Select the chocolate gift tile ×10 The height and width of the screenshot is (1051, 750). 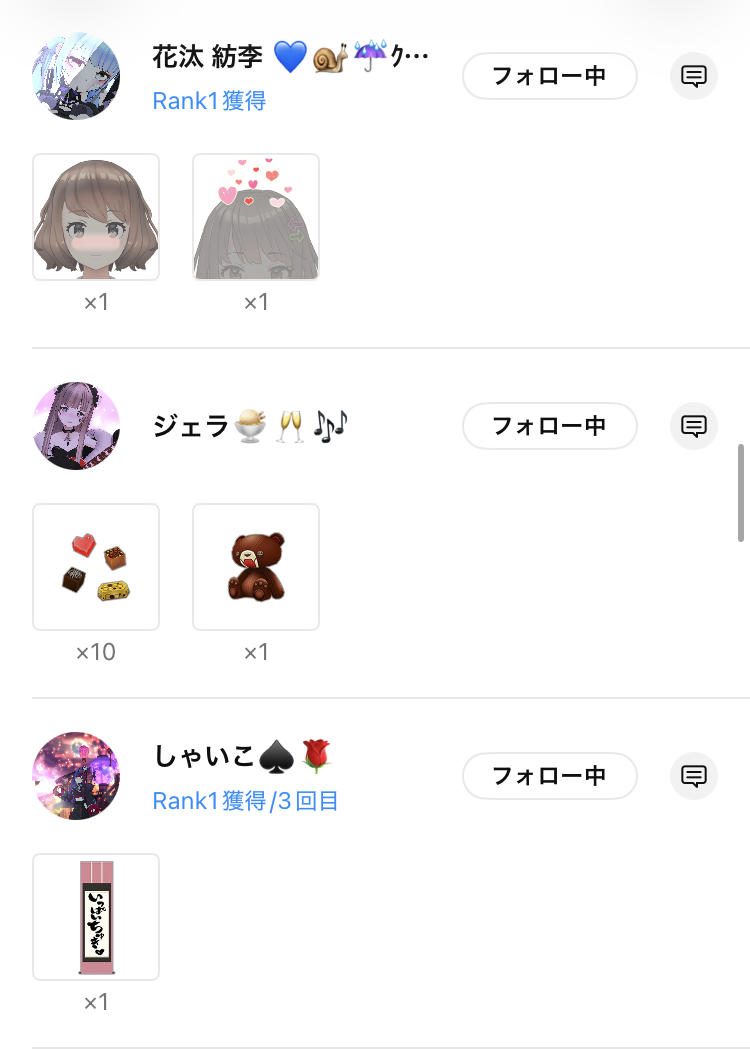pyautogui.click(x=96, y=567)
